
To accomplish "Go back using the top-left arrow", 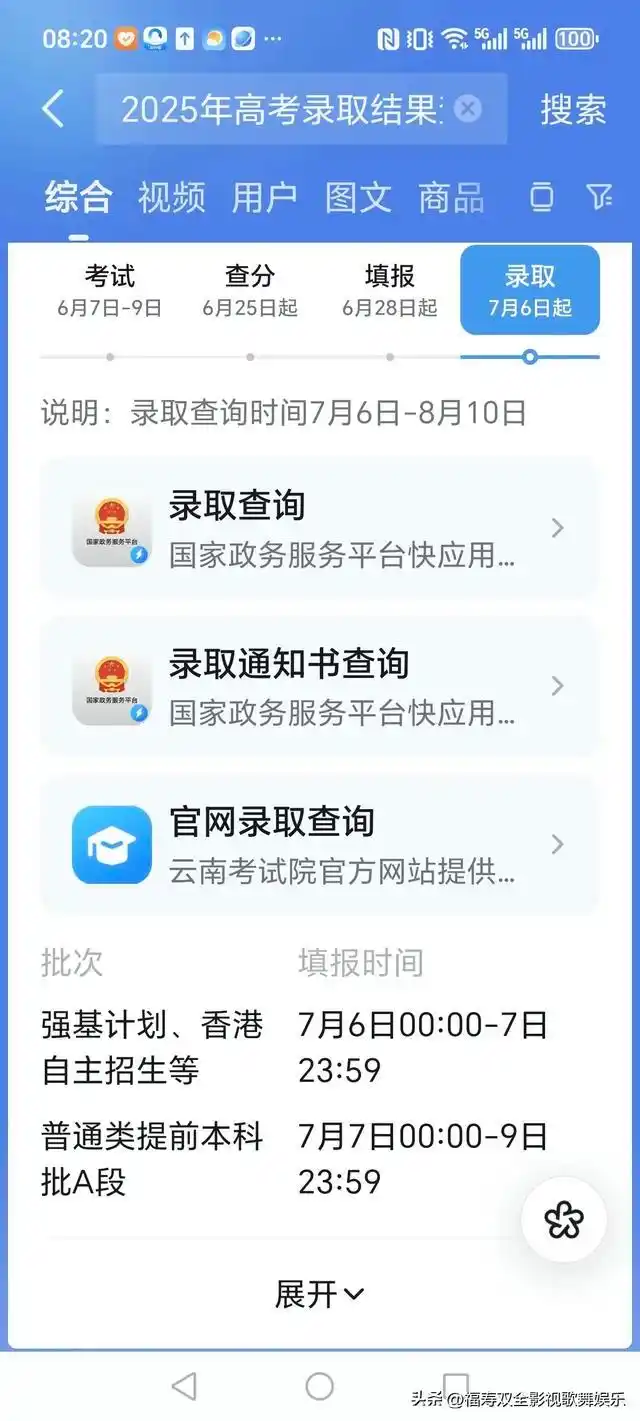I will [x=53, y=108].
